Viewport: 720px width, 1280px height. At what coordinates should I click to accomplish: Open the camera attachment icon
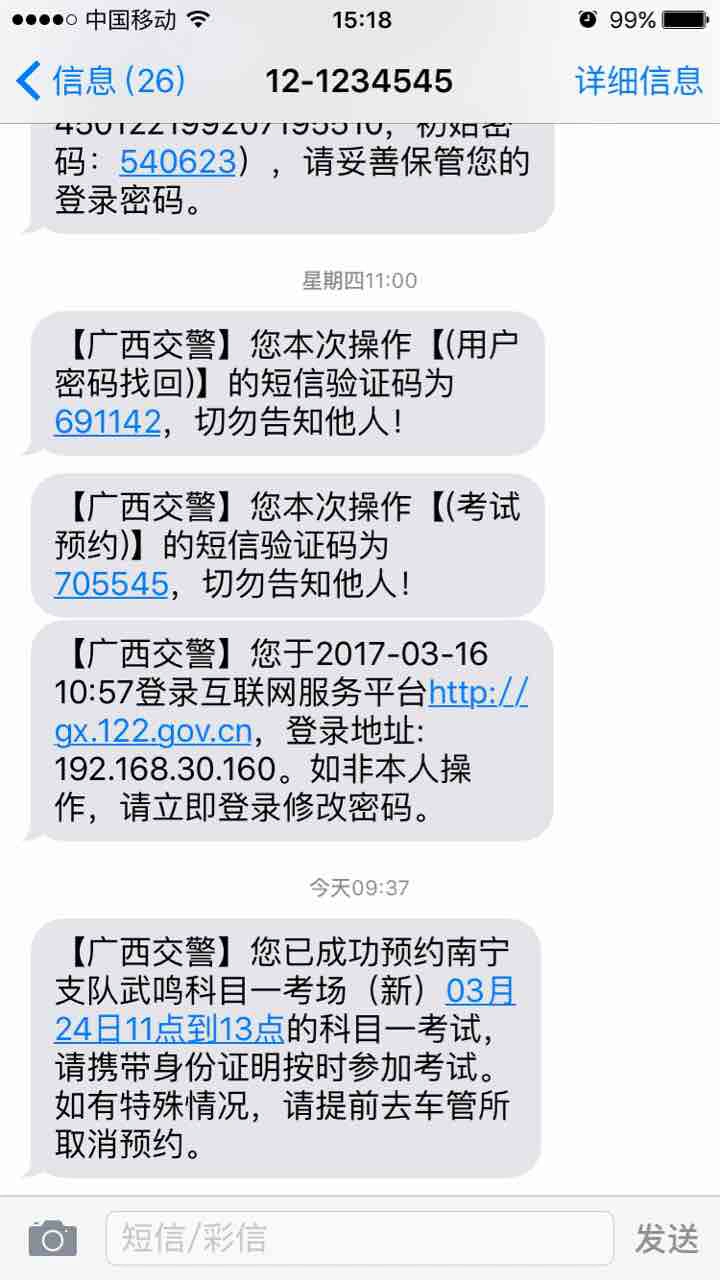coord(52,1239)
